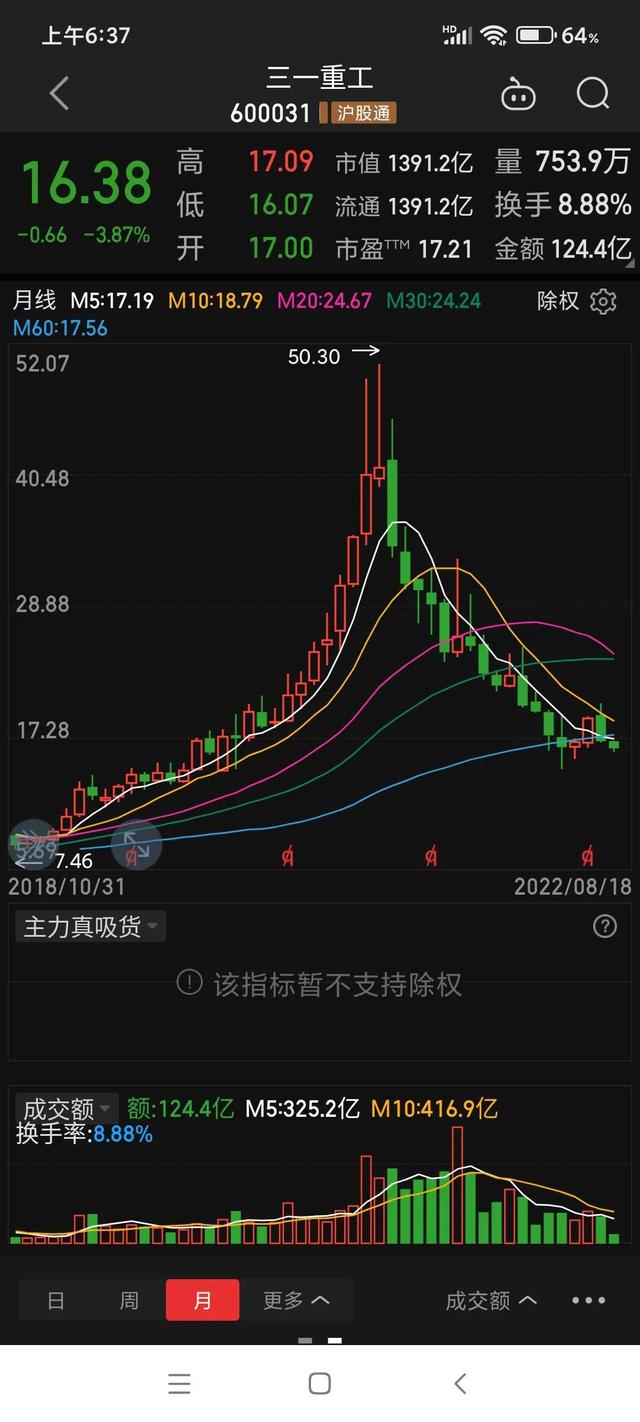
Task: Expand 更多 chart period options
Action: tap(296, 1300)
